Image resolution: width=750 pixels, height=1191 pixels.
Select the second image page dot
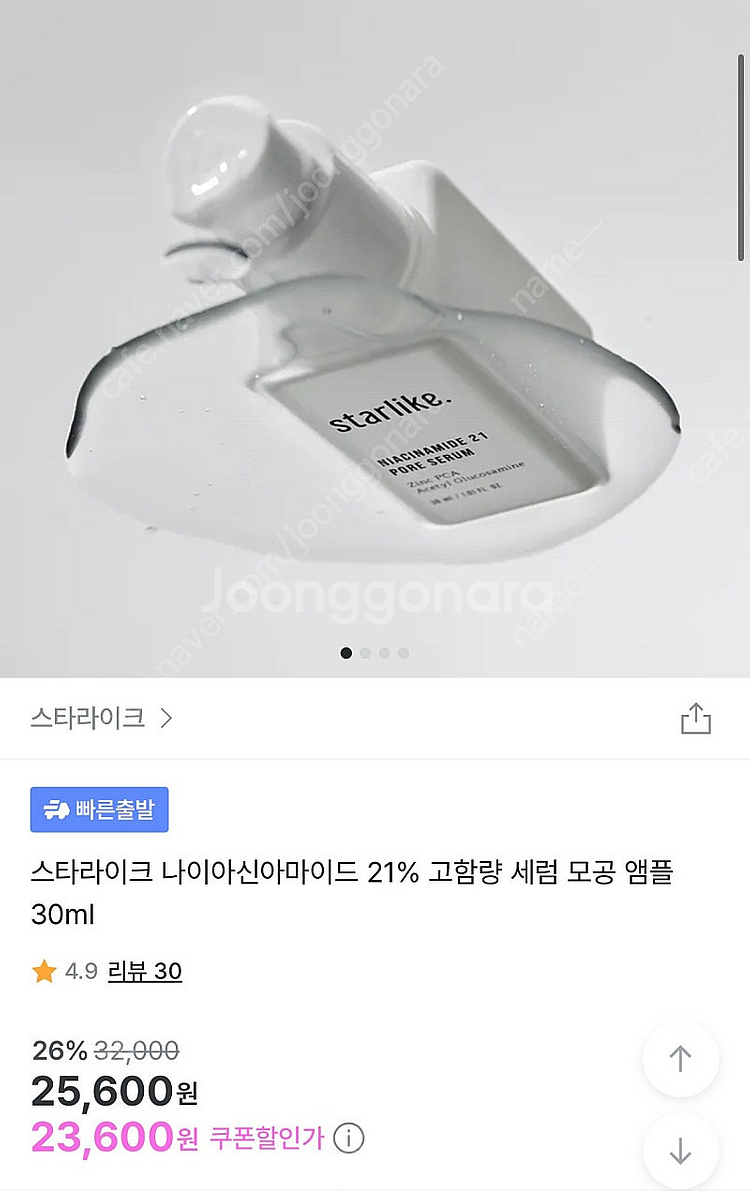365,653
